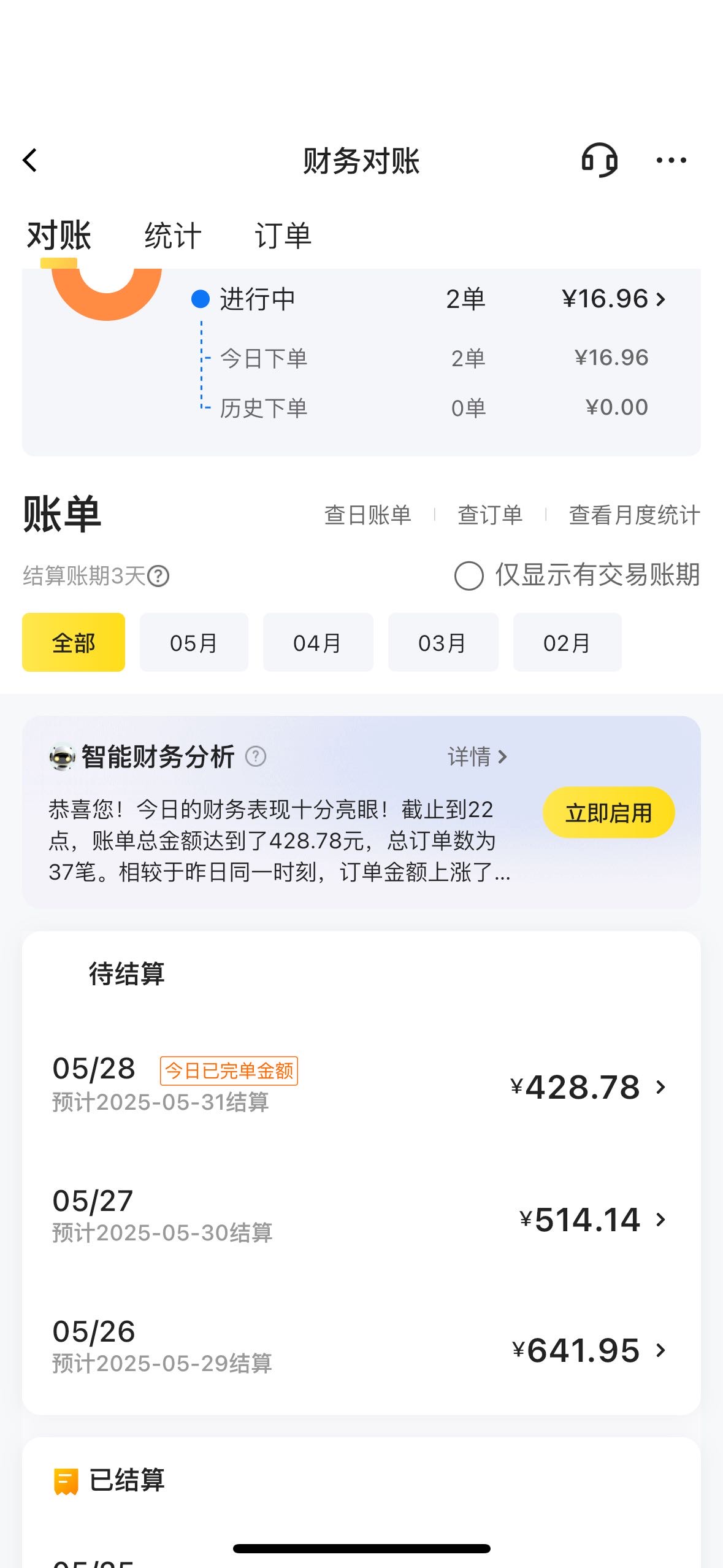Open the 05/28 bill of ¥428.78

coord(361,1085)
